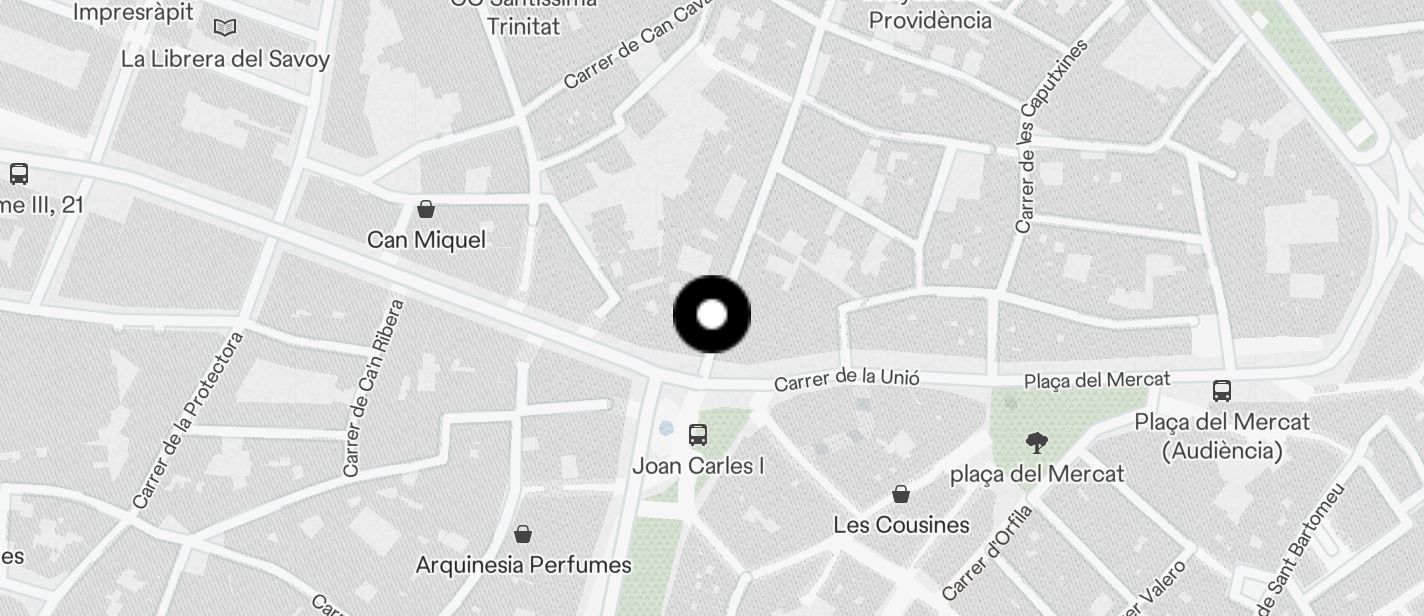1424x616 pixels.
Task: Tap the plaça del Mercat park marker
Action: click(x=1037, y=443)
